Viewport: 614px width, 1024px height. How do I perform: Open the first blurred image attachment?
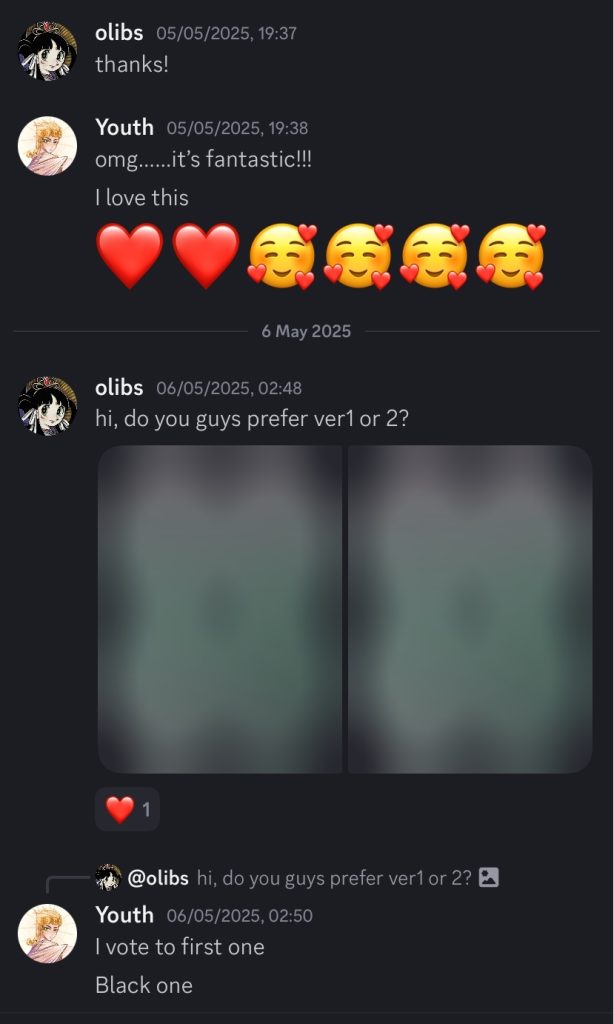tap(219, 609)
